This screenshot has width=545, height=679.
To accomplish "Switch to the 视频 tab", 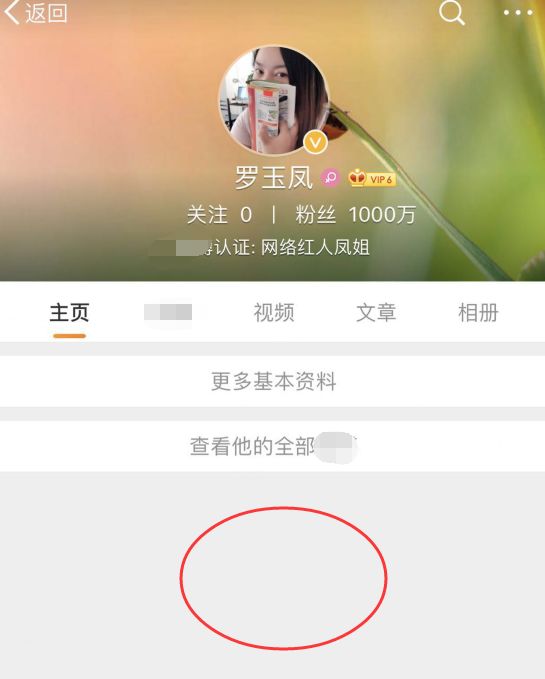I will 274,313.
